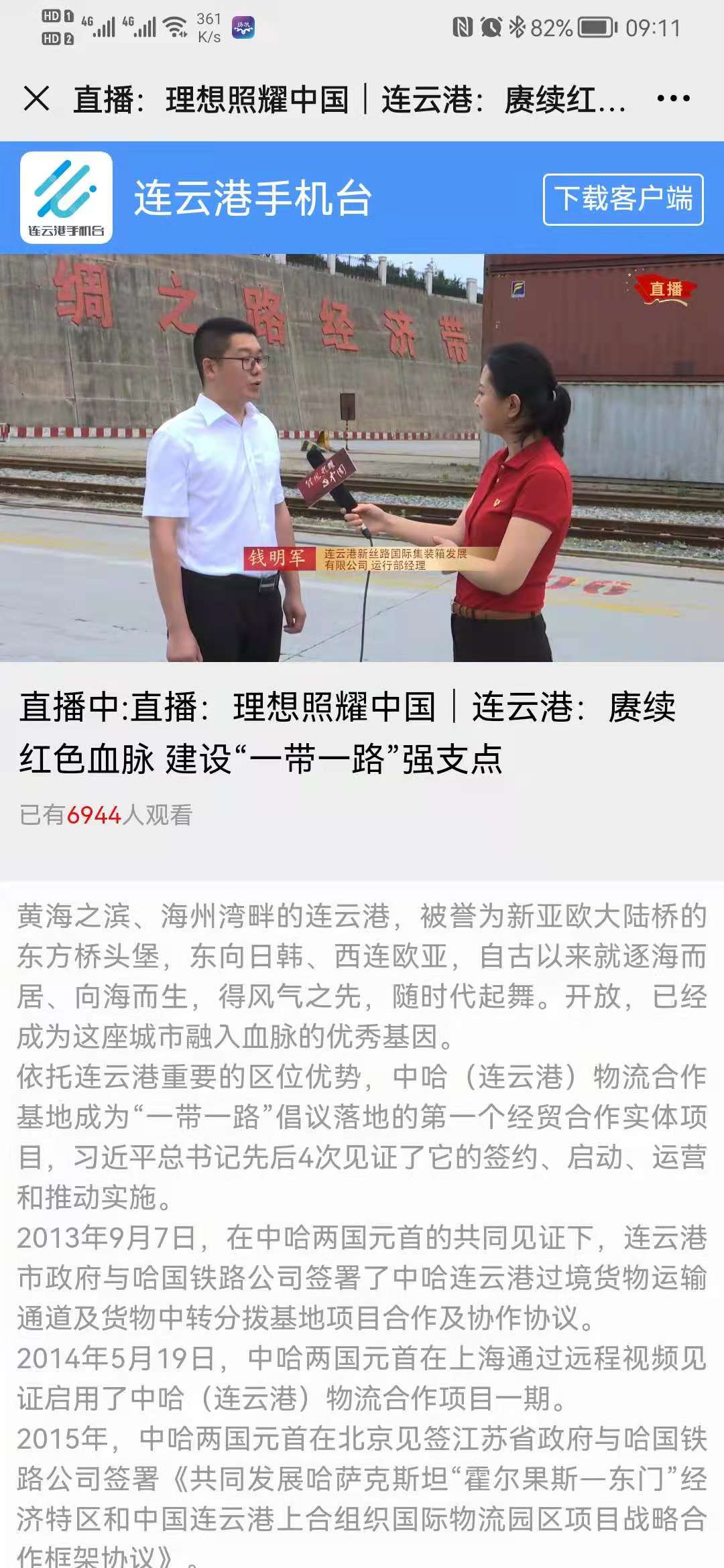Tap the 下载客户端 download button
This screenshot has height=1568, width=724.
pyautogui.click(x=623, y=200)
